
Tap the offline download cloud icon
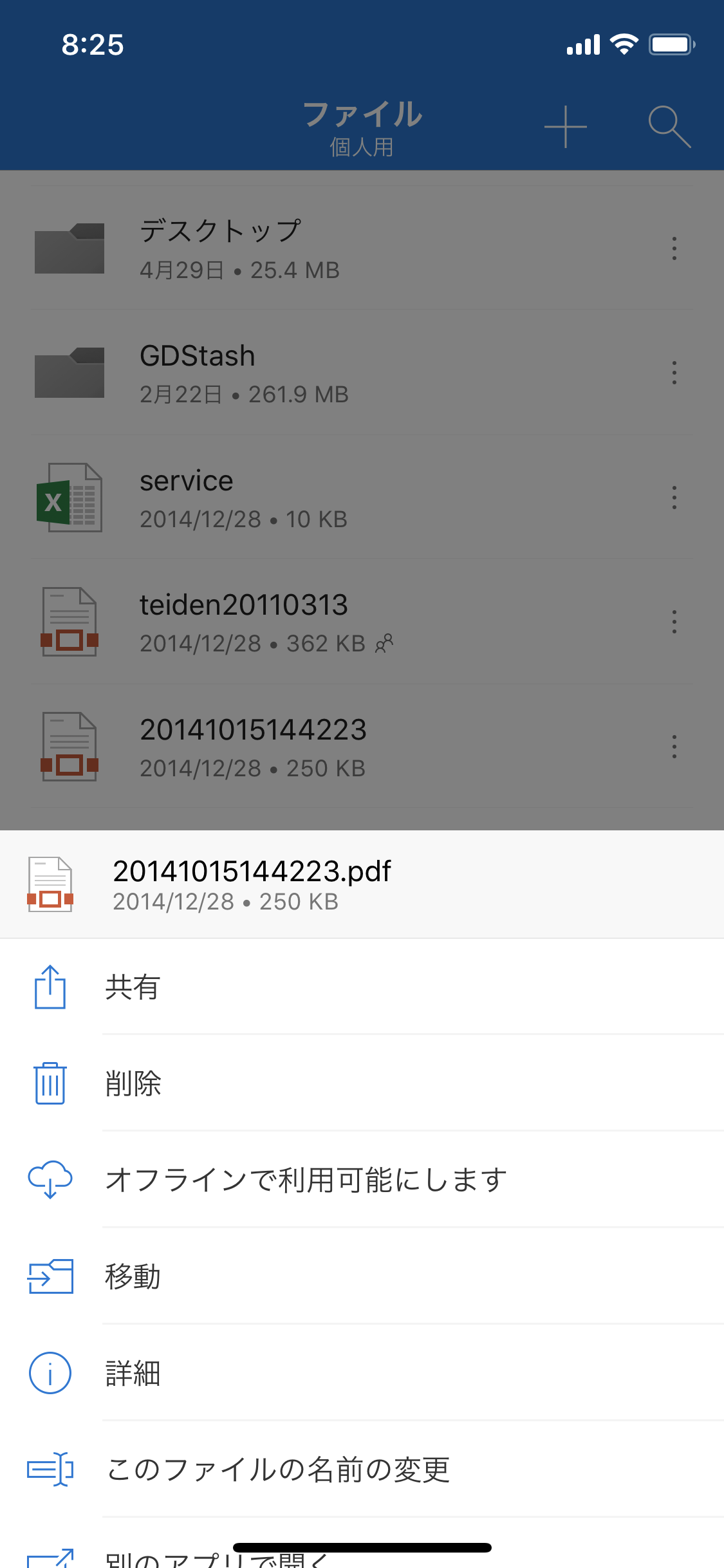[x=50, y=1181]
